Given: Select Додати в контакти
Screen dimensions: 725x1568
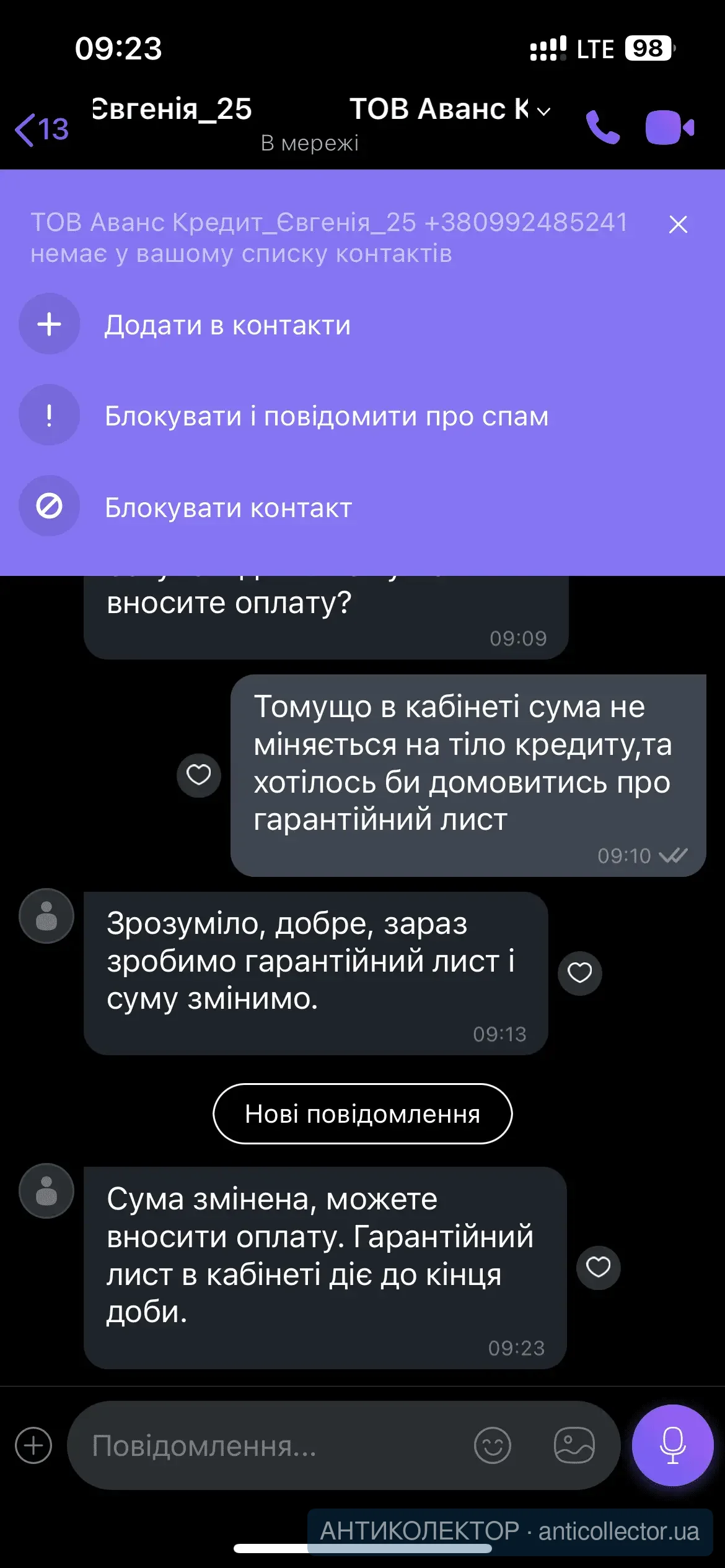Looking at the screenshot, I should 227,325.
